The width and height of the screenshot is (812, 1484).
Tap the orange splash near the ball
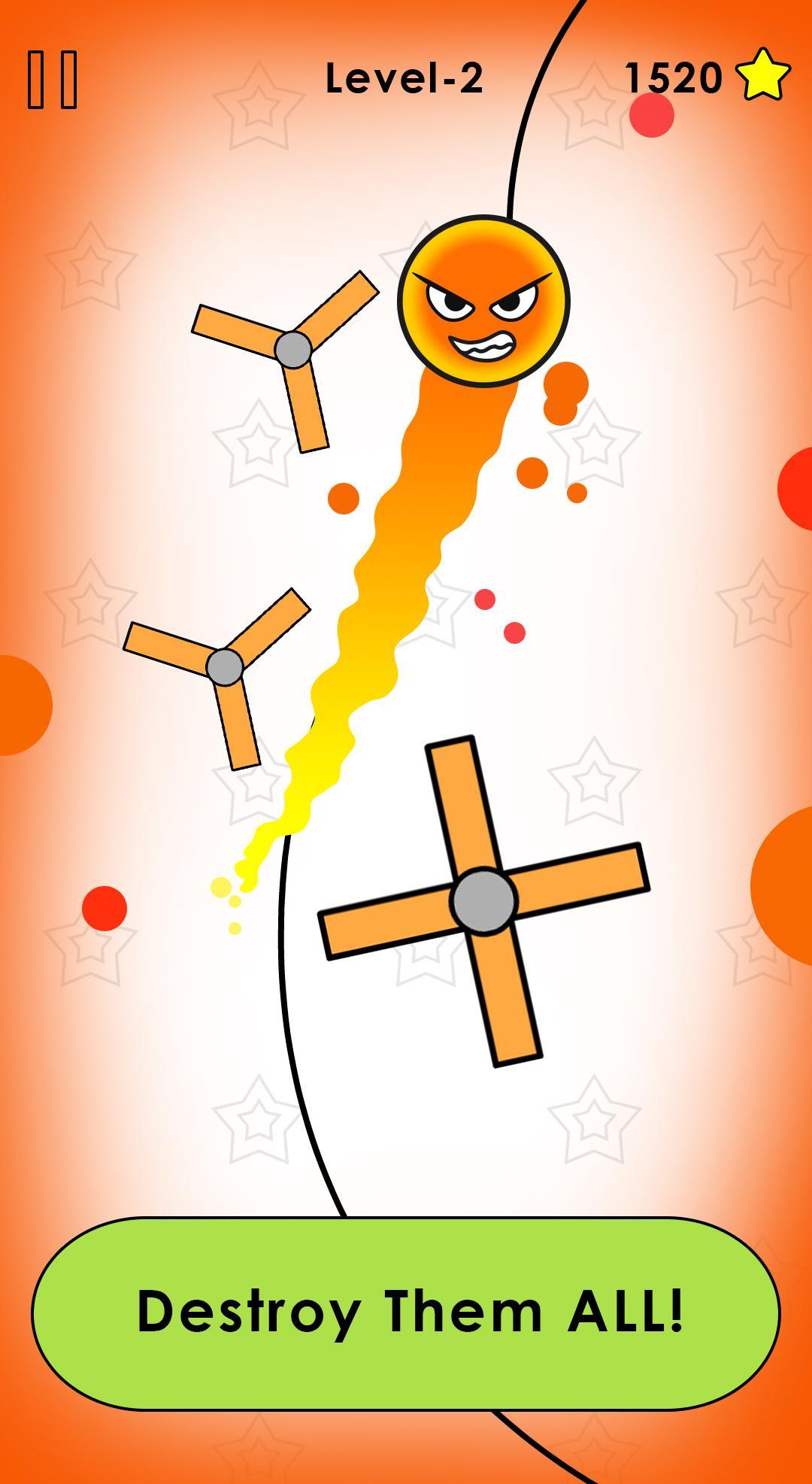pyautogui.click(x=564, y=391)
